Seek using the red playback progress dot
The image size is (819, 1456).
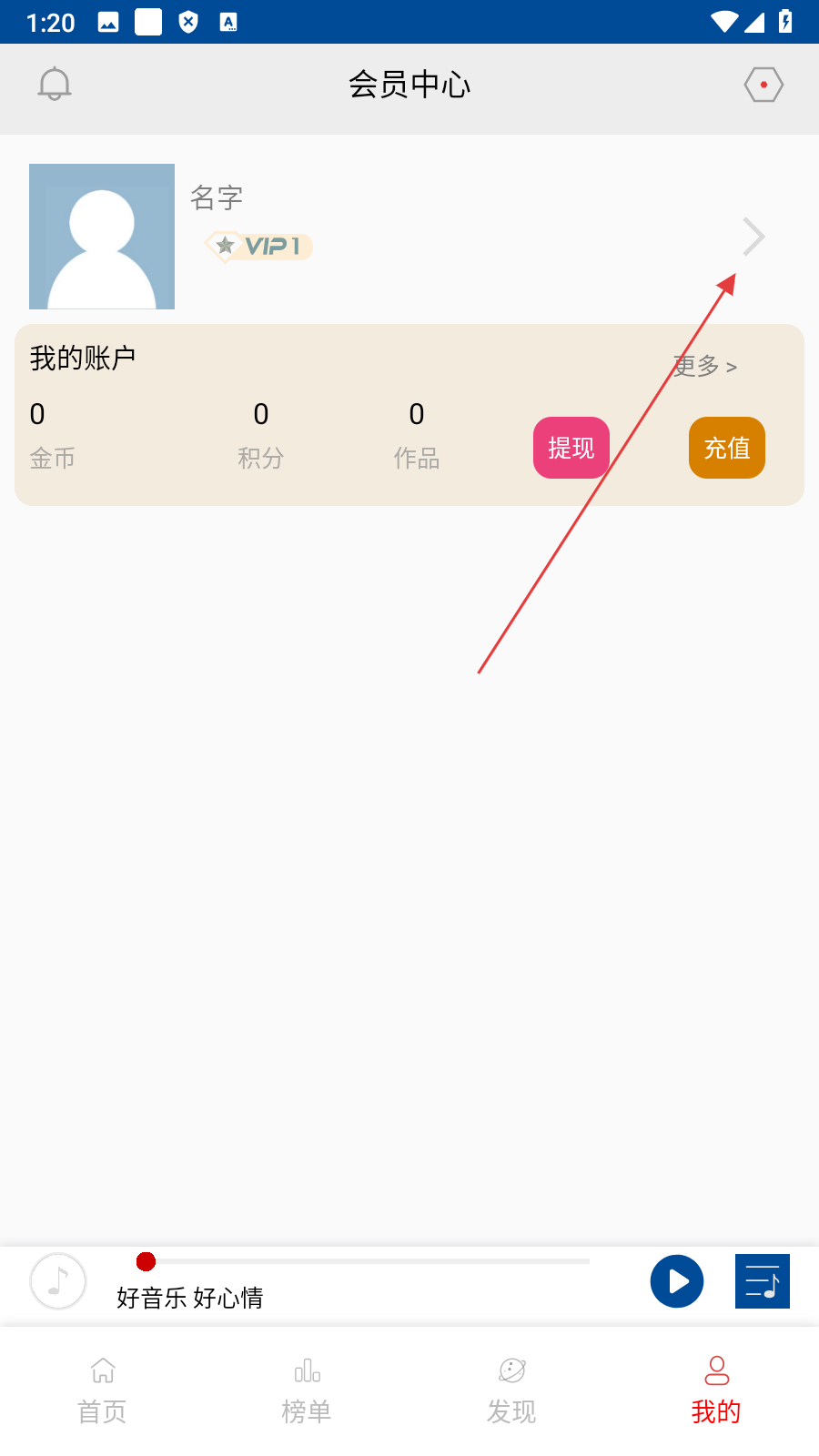click(146, 1261)
